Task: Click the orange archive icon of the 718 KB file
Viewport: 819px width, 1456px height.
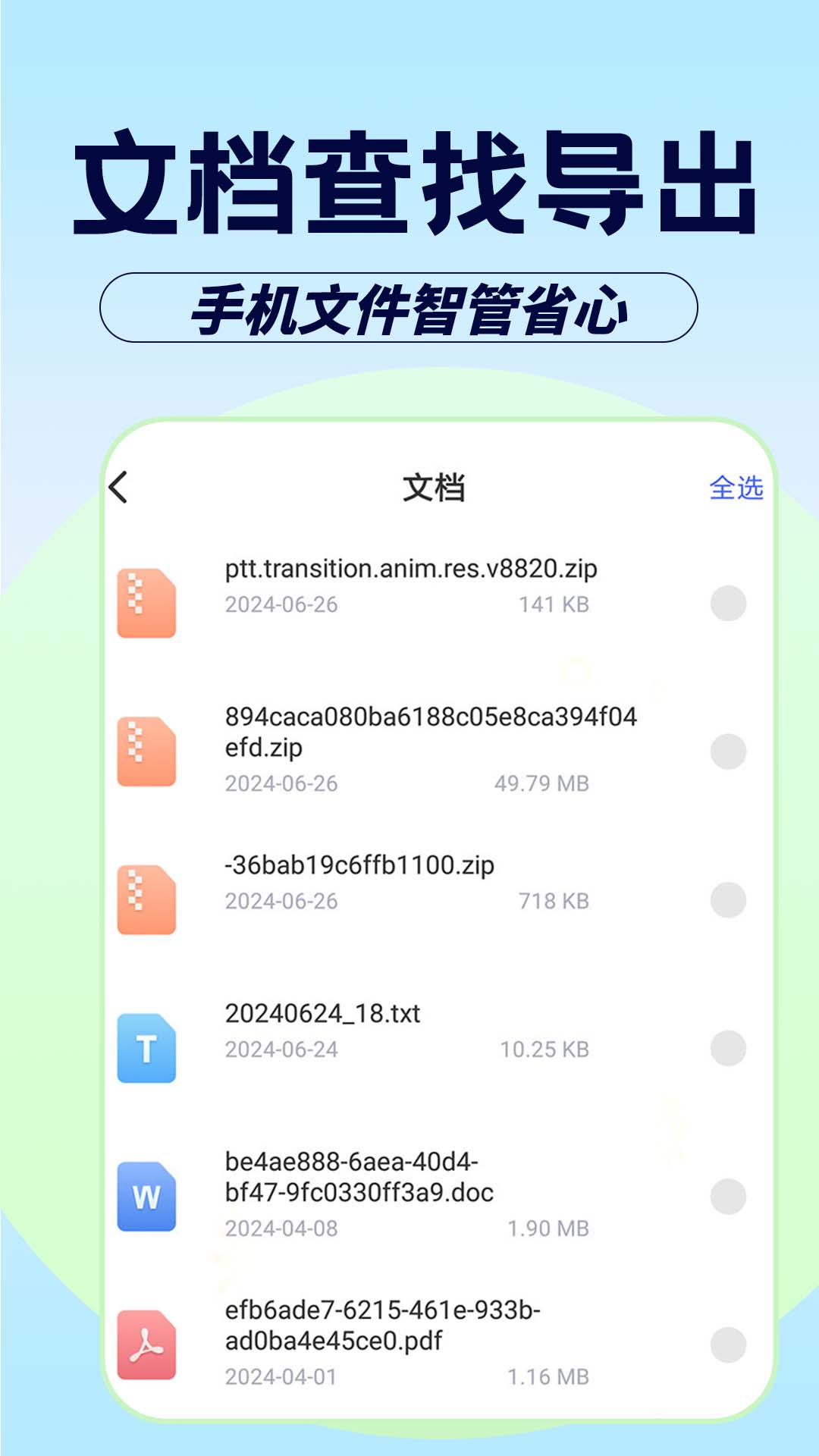Action: pos(148,899)
